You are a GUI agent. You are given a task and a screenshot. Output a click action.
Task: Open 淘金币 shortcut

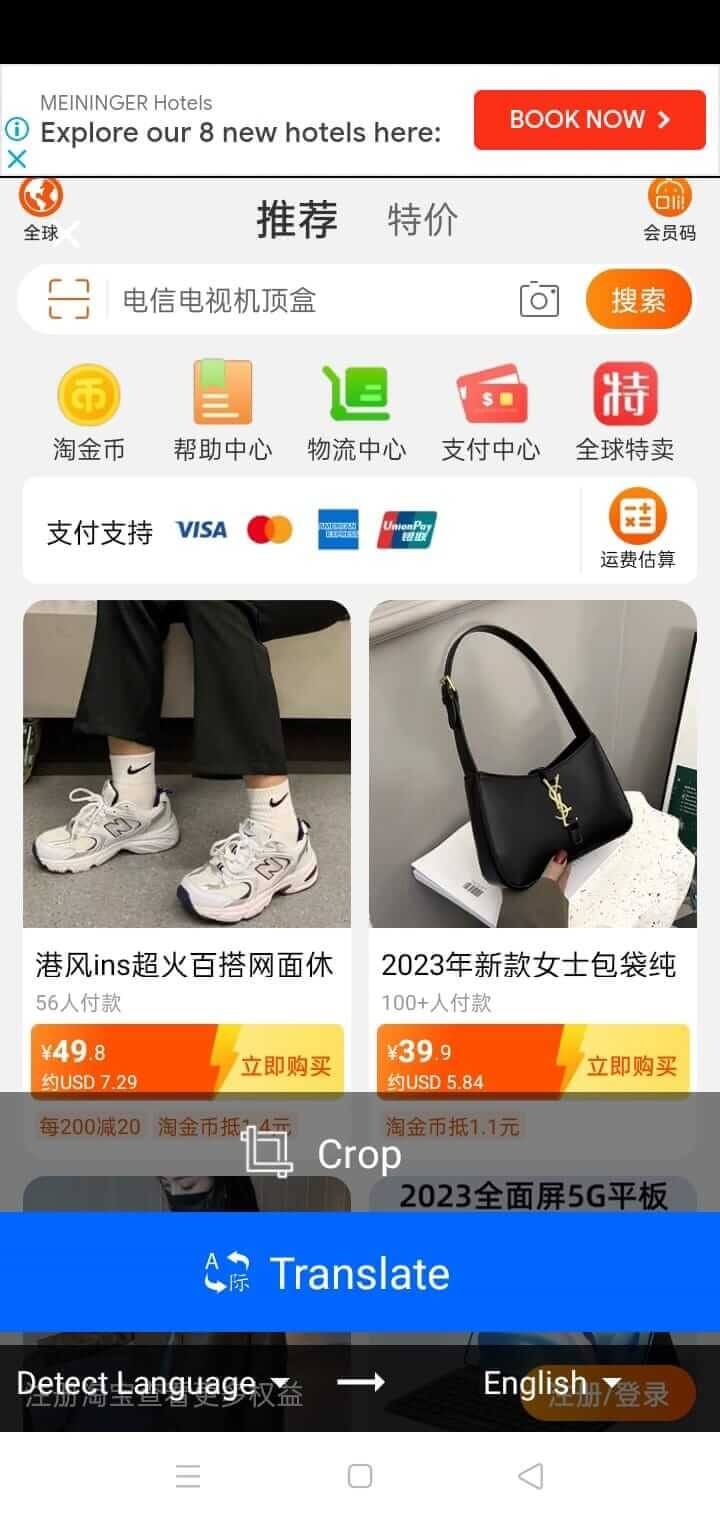(x=89, y=412)
